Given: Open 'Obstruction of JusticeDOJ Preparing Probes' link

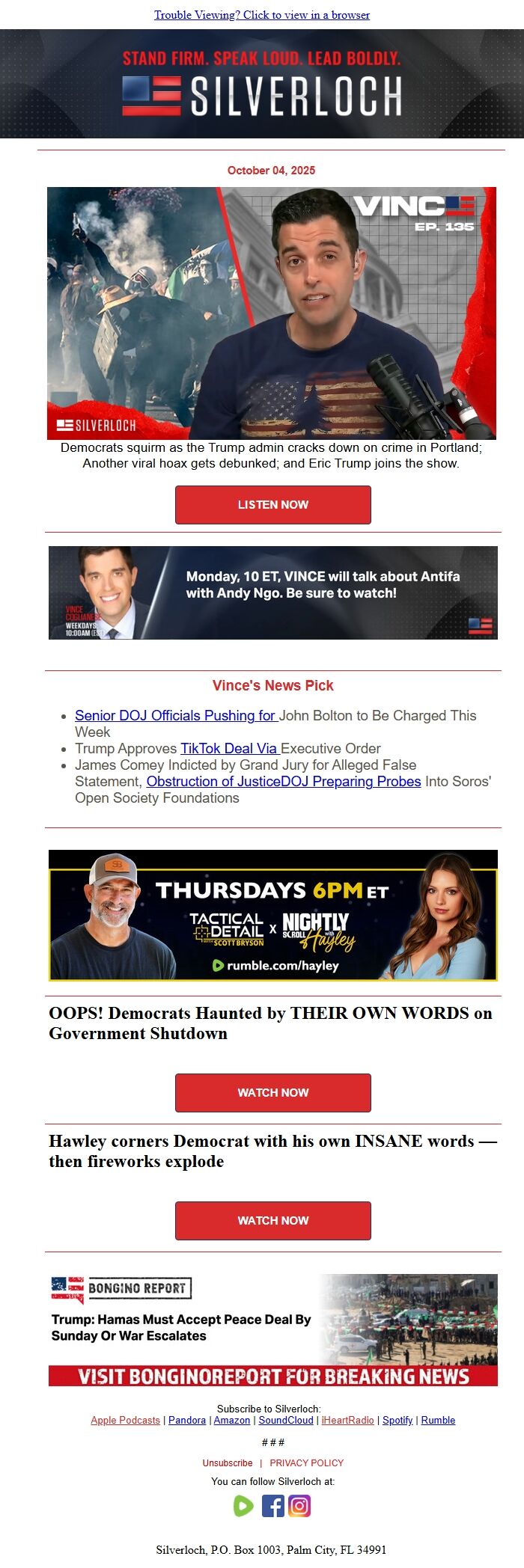Looking at the screenshot, I should coord(284,781).
